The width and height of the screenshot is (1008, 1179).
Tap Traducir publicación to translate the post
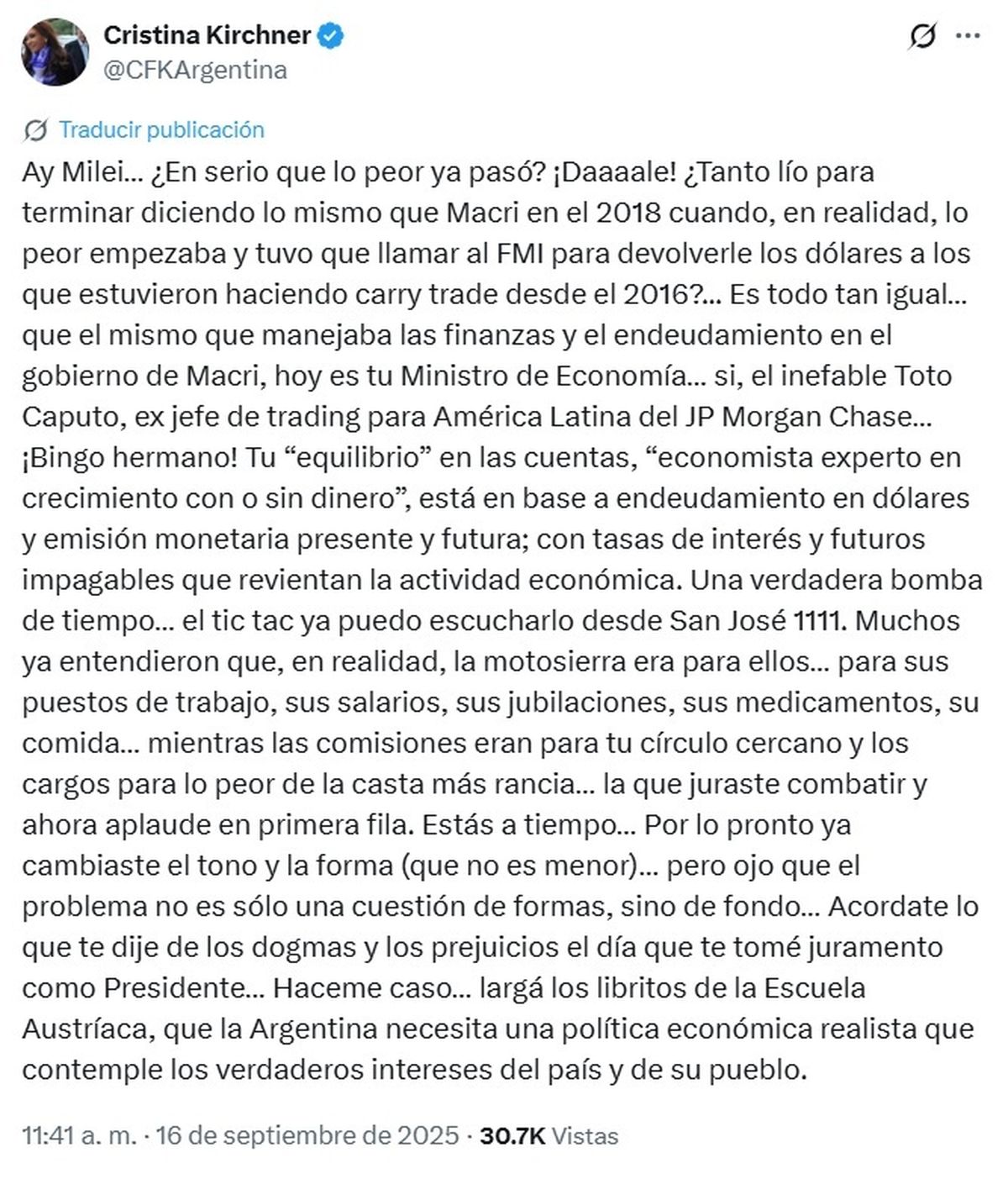pyautogui.click(x=160, y=130)
